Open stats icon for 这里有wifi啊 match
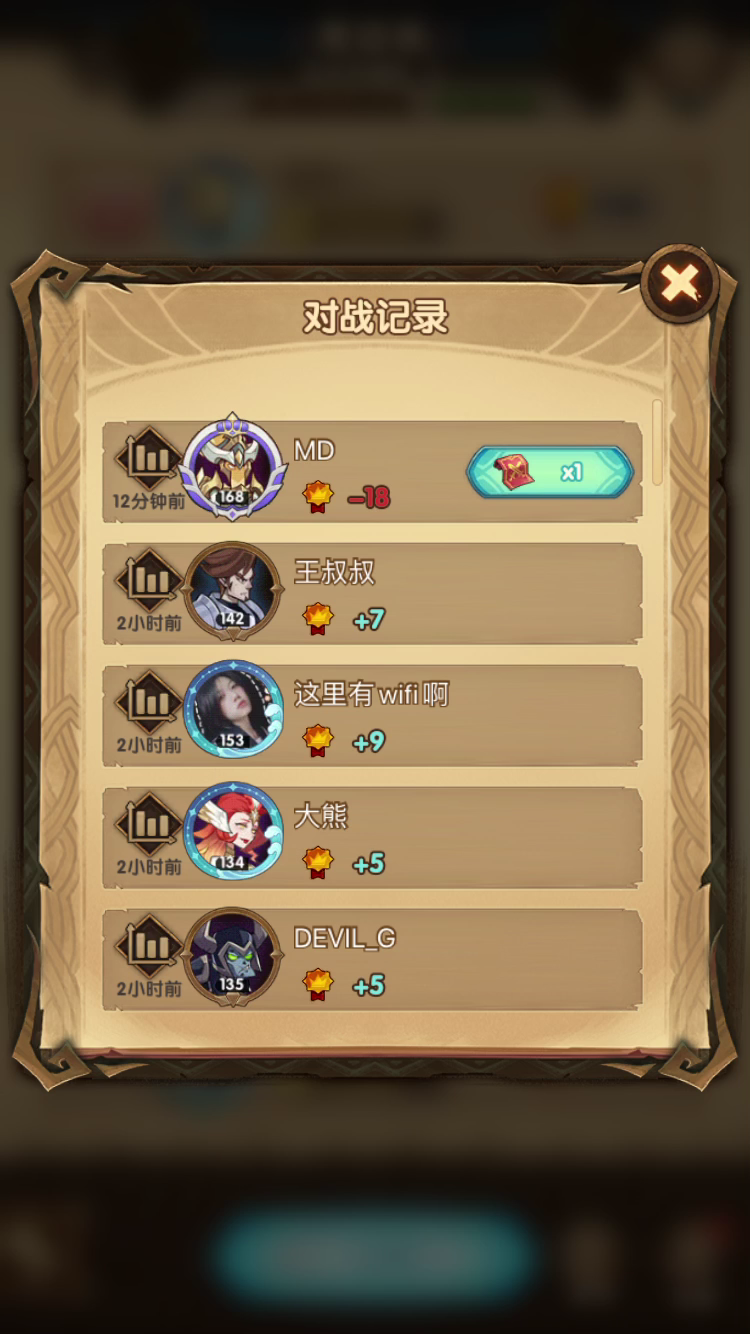The width and height of the screenshot is (750, 1334). pos(149,703)
